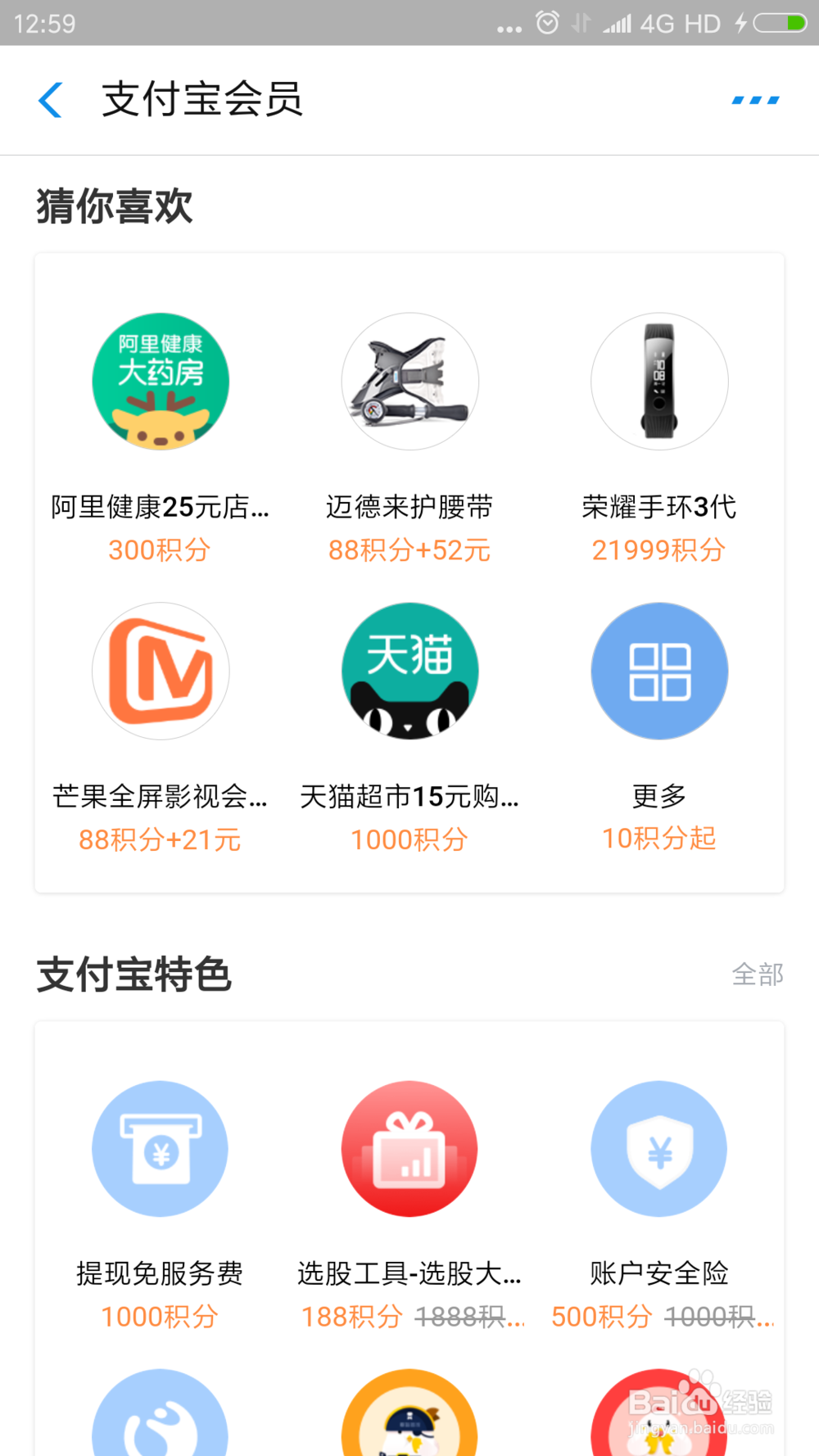Open 芒果全屏影视会员 offer

click(x=161, y=671)
